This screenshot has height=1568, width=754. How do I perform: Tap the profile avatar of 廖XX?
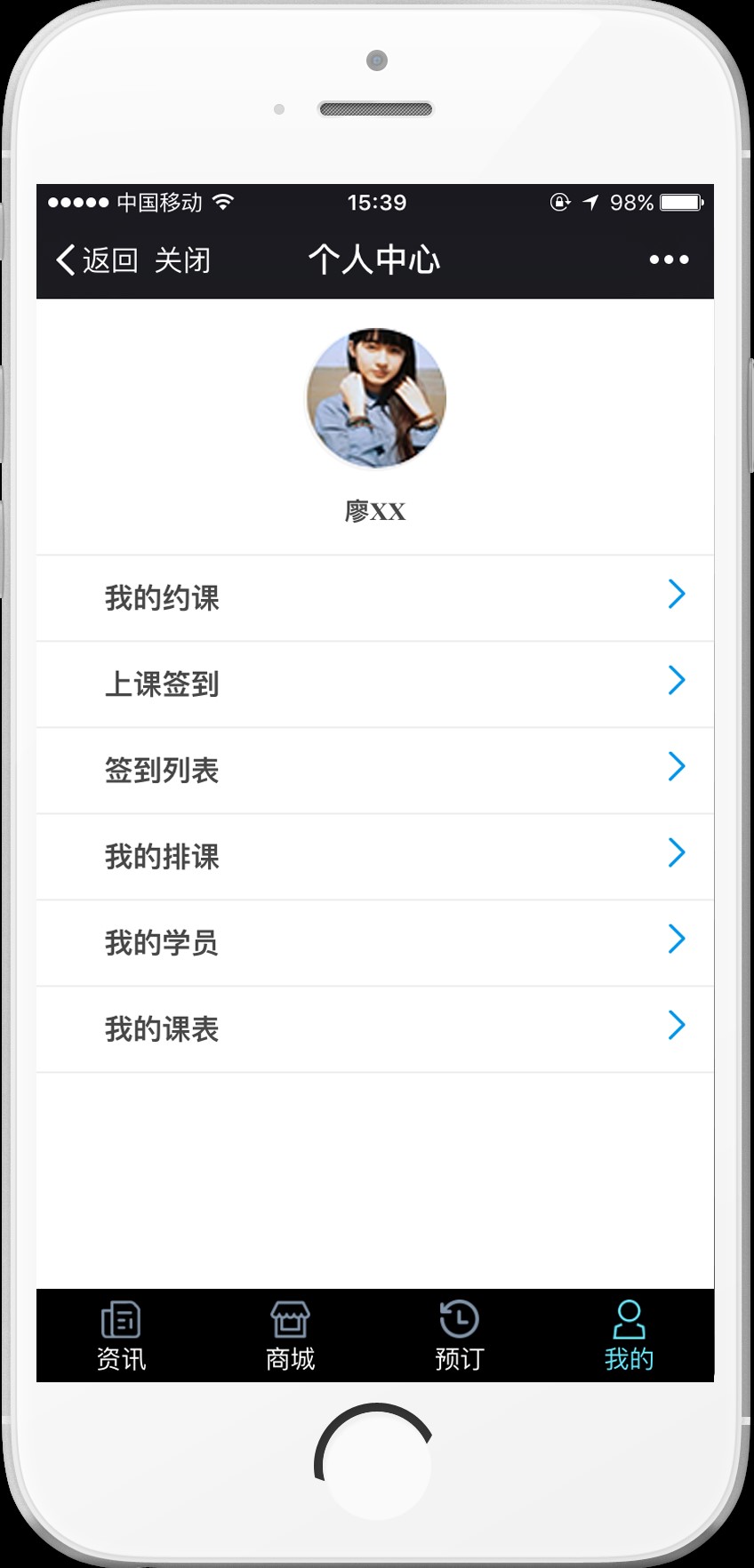pyautogui.click(x=376, y=398)
